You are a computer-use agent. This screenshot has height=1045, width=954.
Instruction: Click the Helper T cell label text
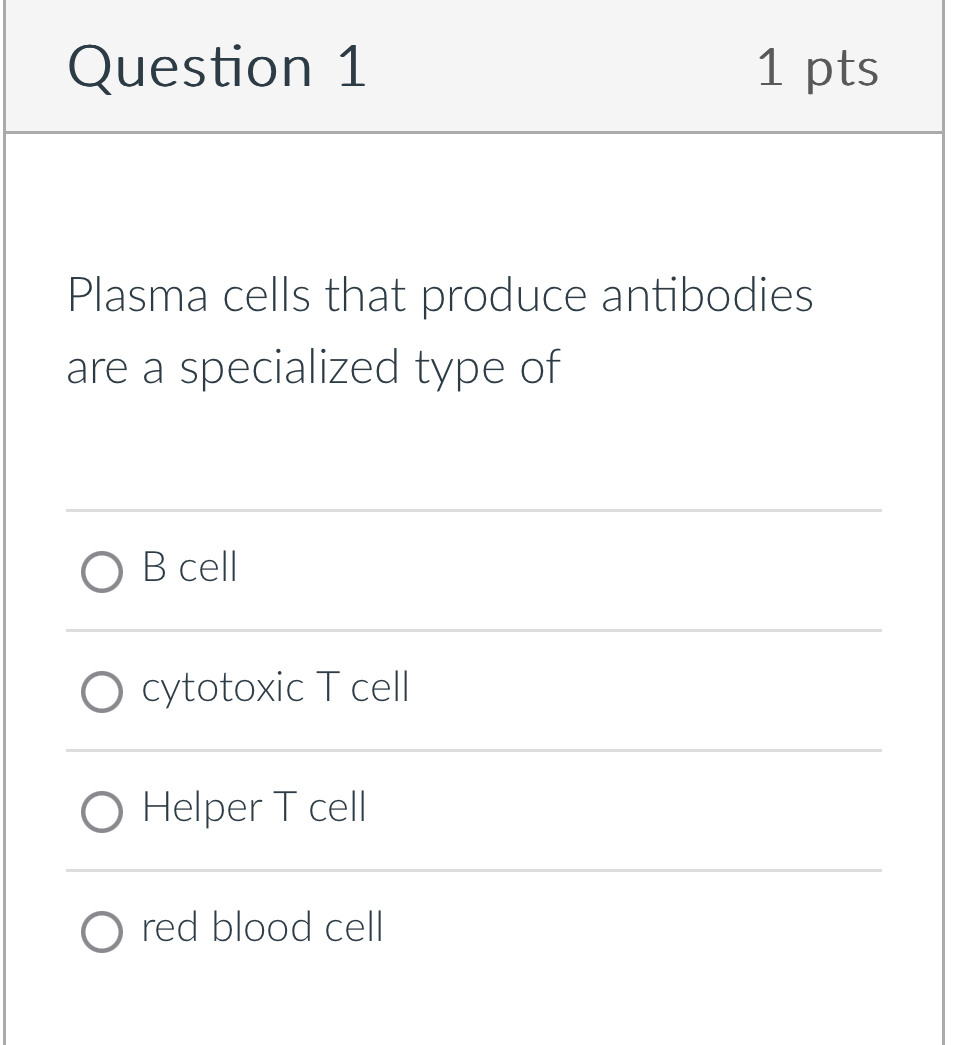[253, 807]
